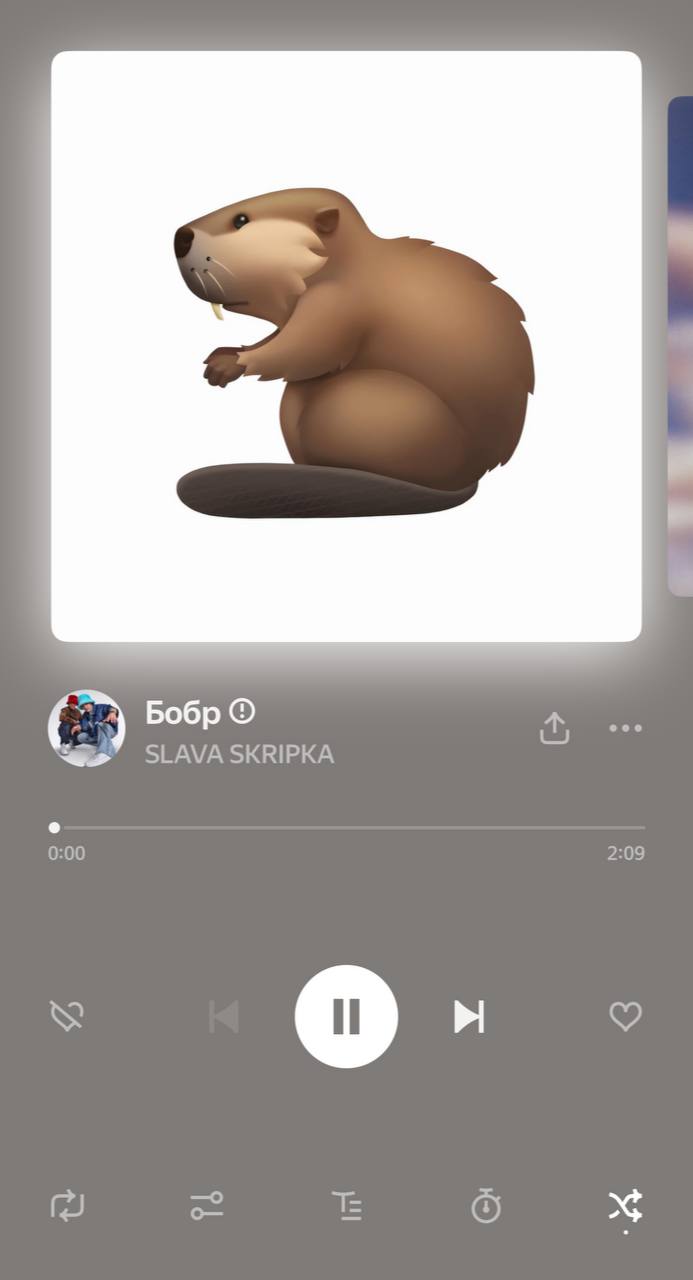693x1280 pixels.
Task: Tap the playback progress bar
Action: (347, 828)
